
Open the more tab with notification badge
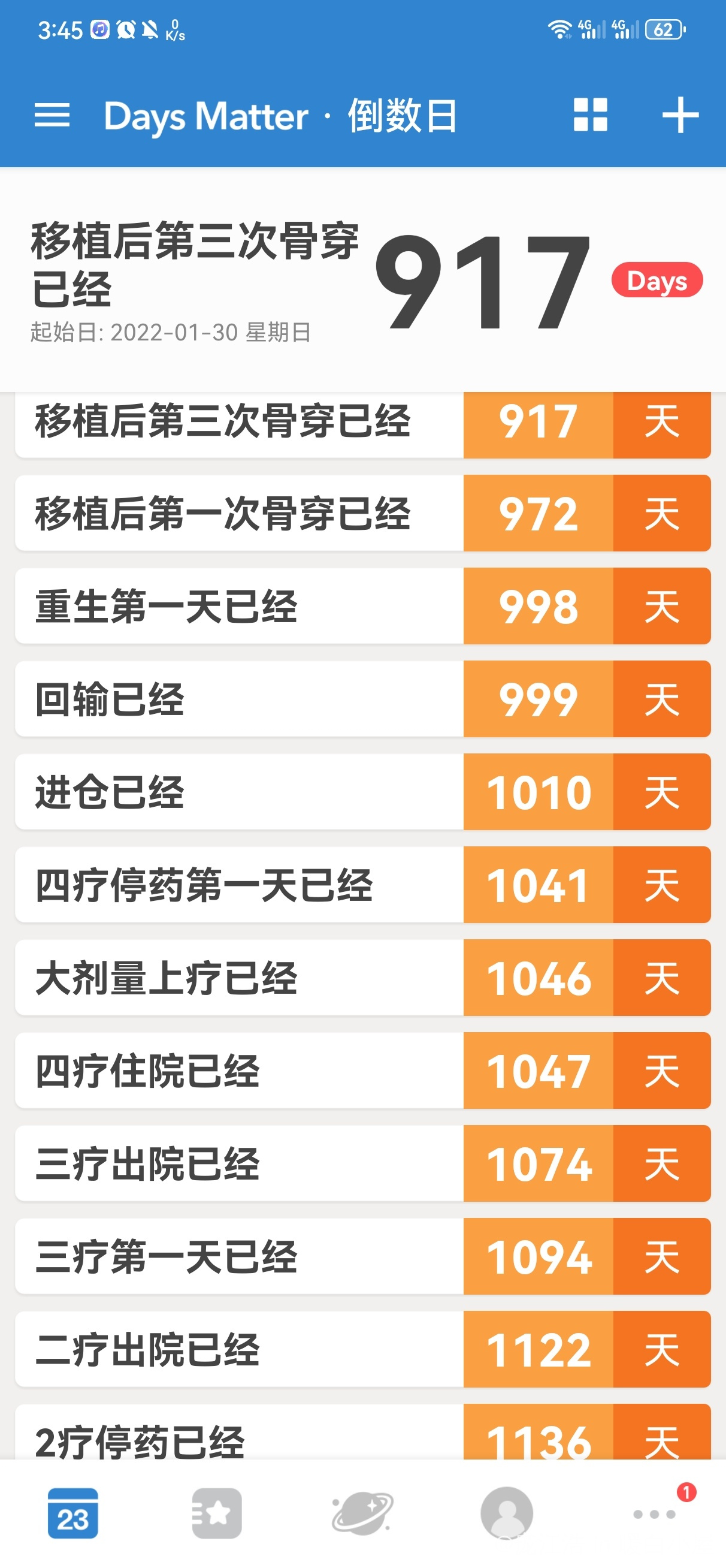click(655, 1513)
